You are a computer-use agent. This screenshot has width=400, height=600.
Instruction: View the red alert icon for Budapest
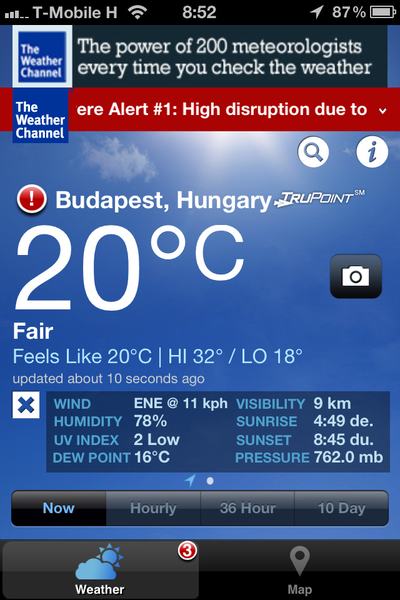32,199
